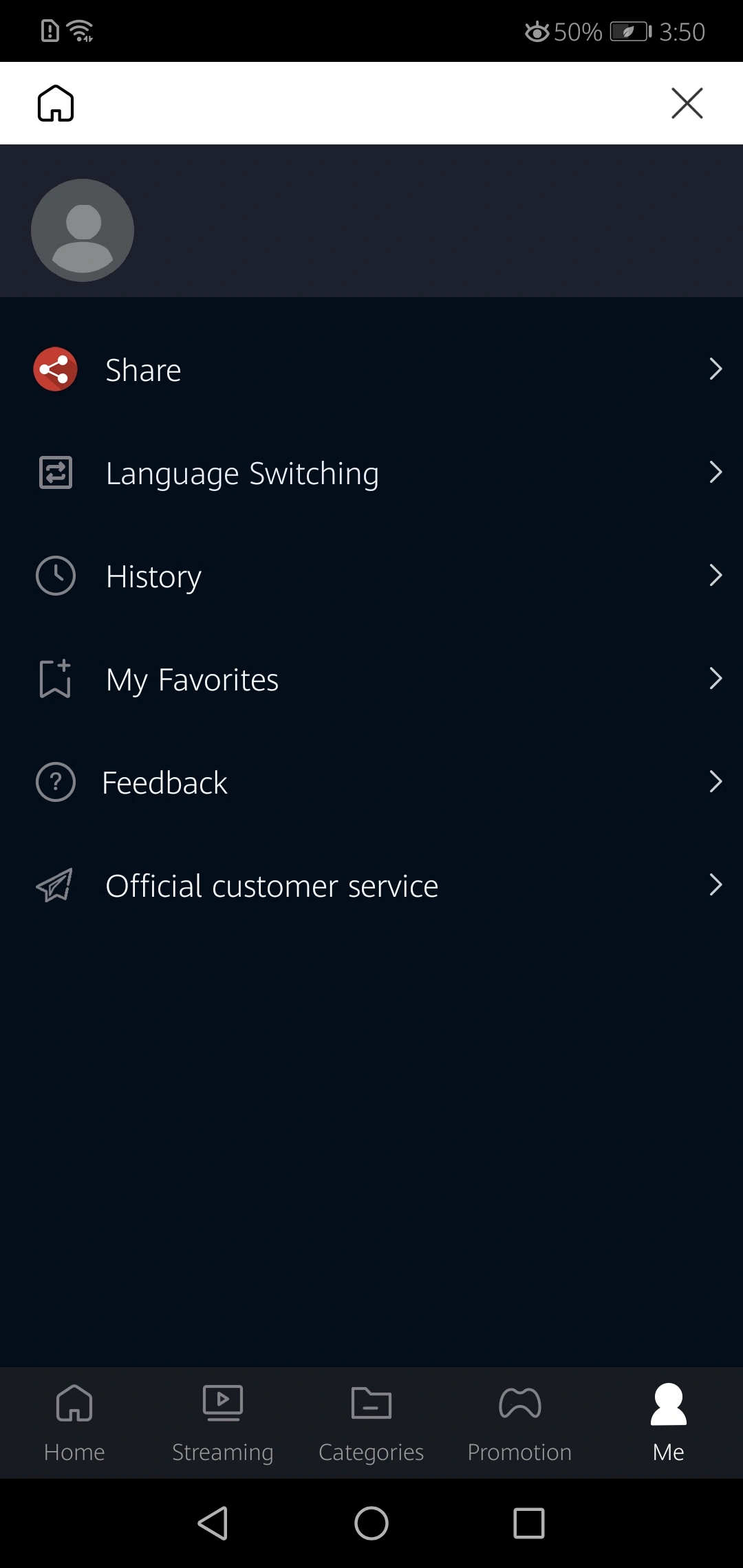Tap the Share icon
This screenshot has width=743, height=1568.
pyautogui.click(x=55, y=369)
